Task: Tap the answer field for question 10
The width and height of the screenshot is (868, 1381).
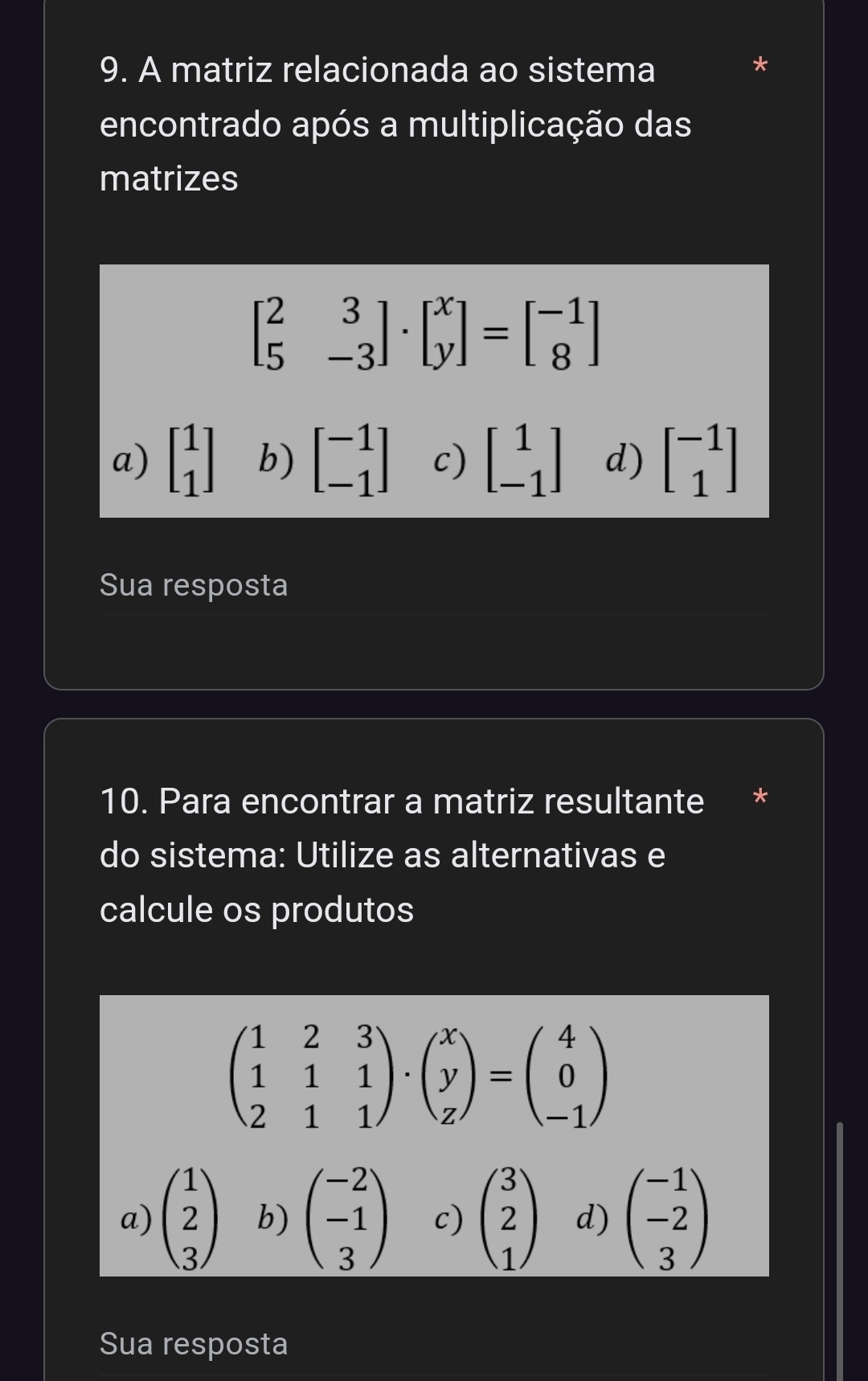Action: point(434,1344)
